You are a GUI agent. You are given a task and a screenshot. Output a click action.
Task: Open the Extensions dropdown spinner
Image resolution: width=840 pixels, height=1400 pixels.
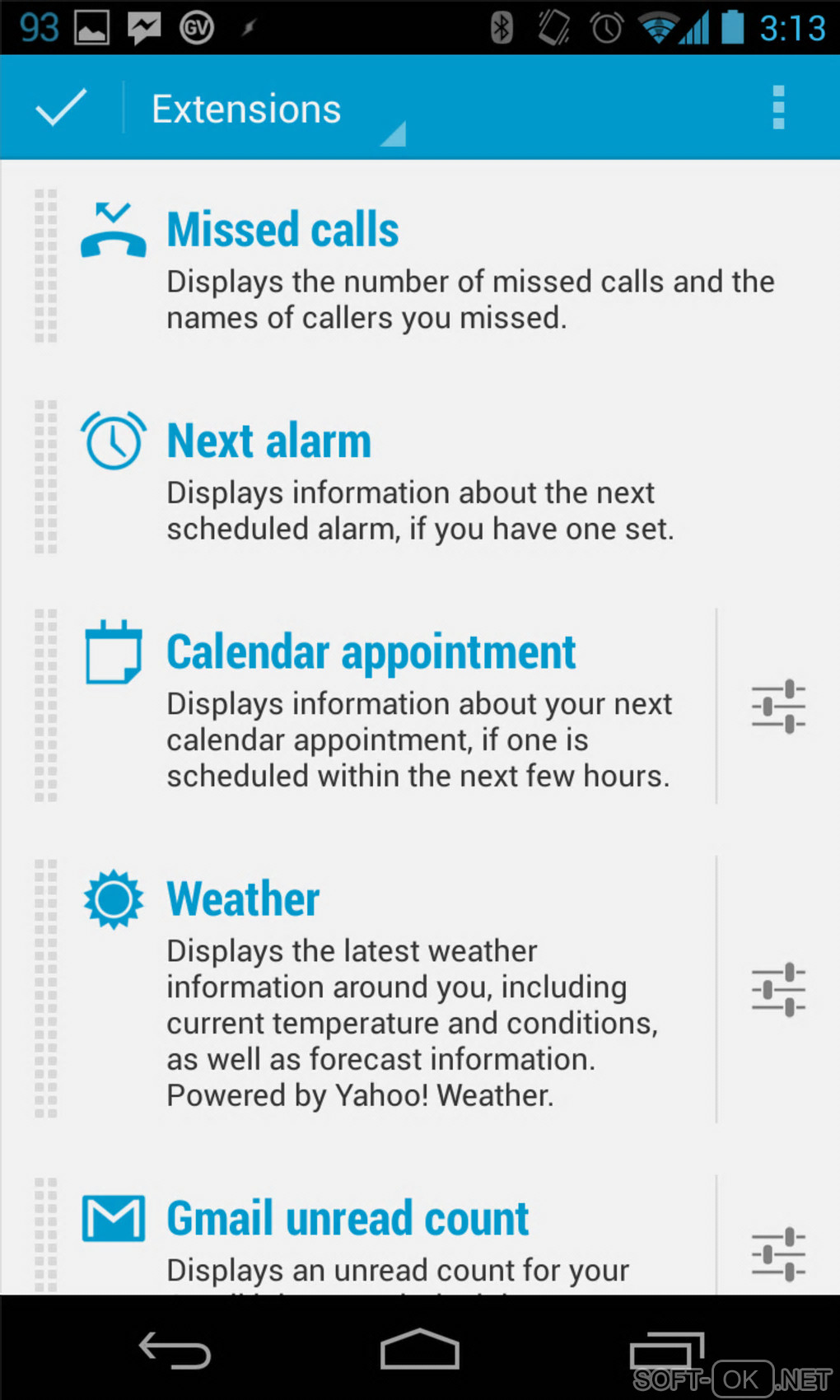coord(272,110)
